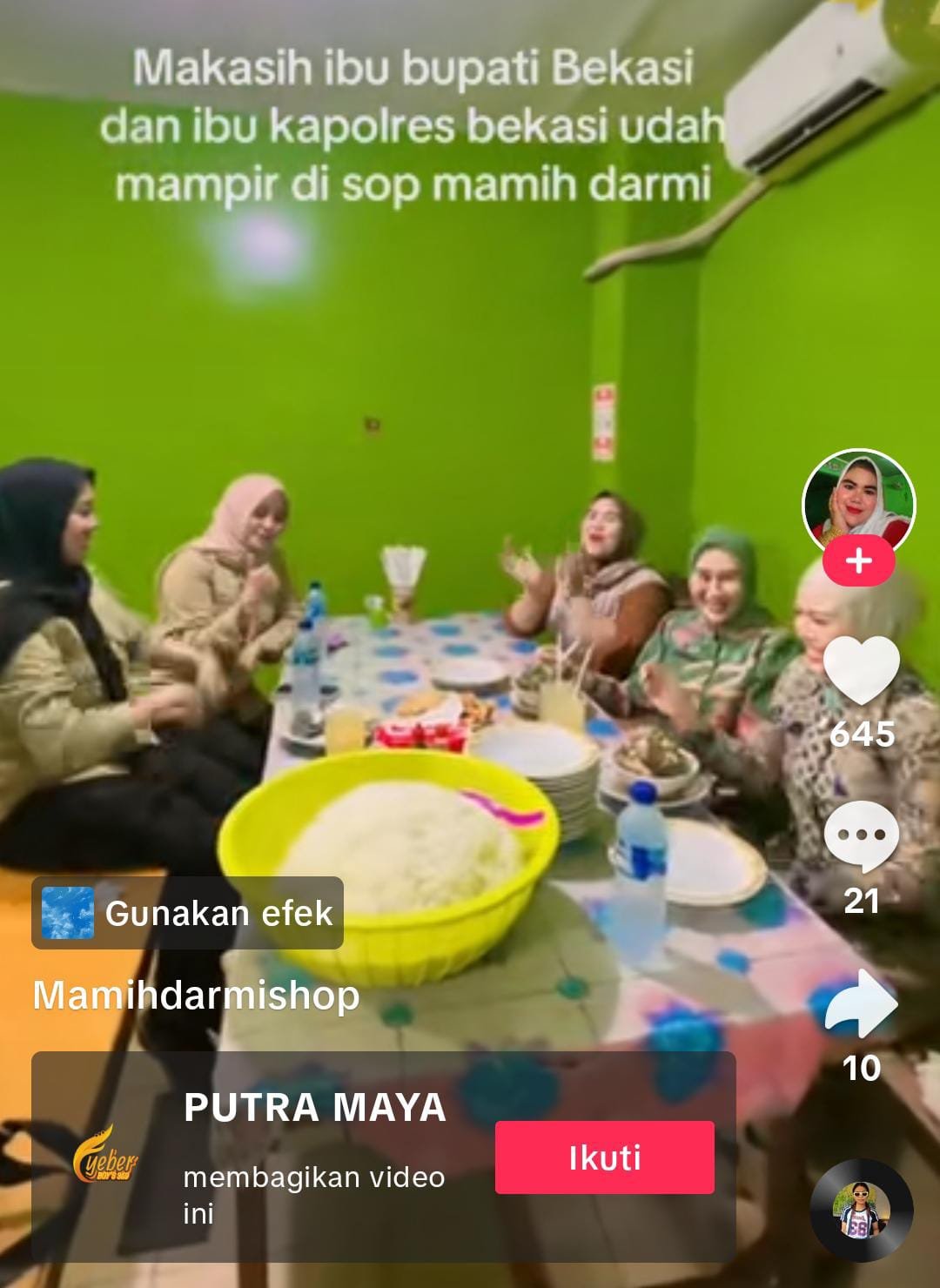940x1288 pixels.
Task: Open the Gunakan efek chip
Action: click(188, 913)
